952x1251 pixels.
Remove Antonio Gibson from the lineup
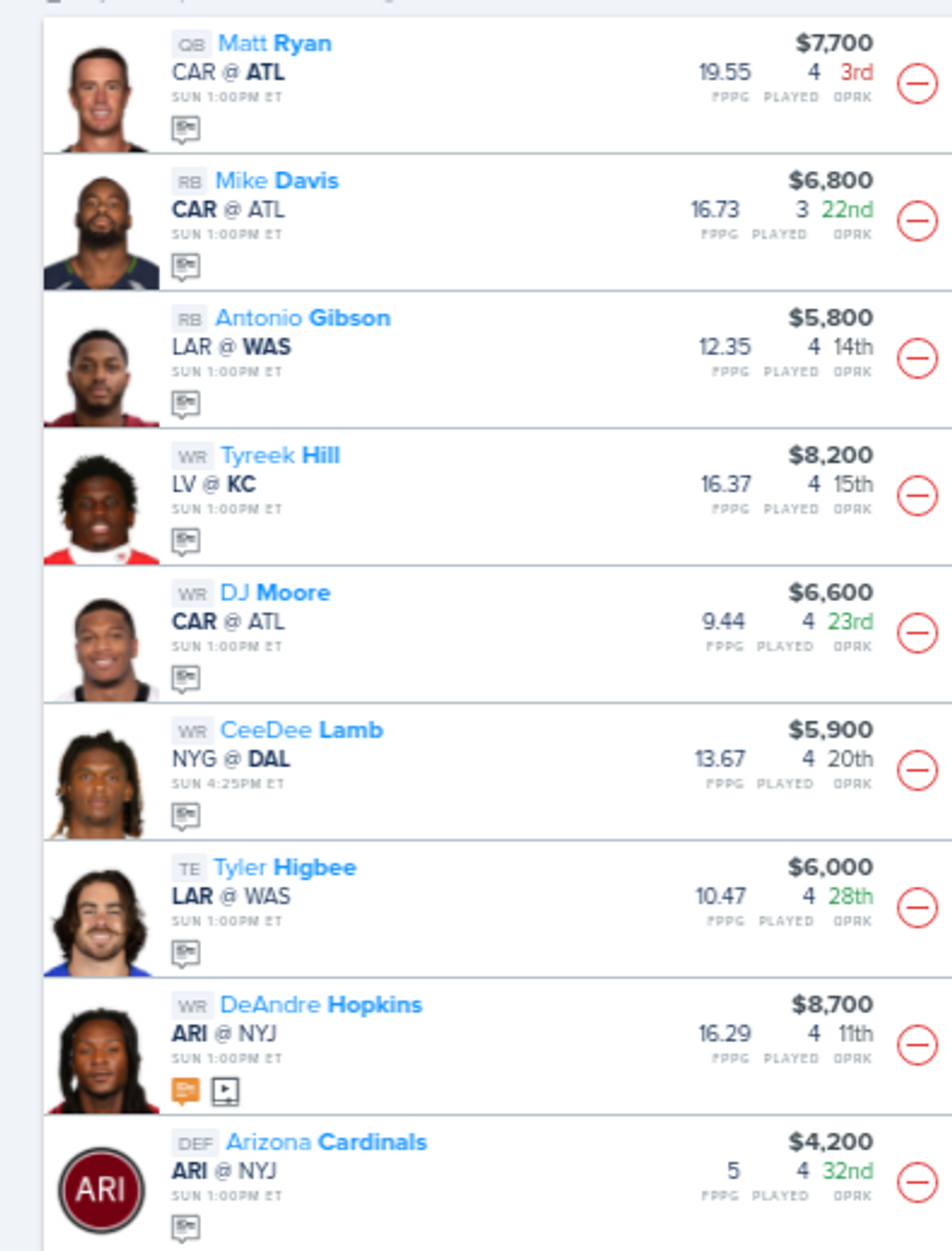click(916, 358)
